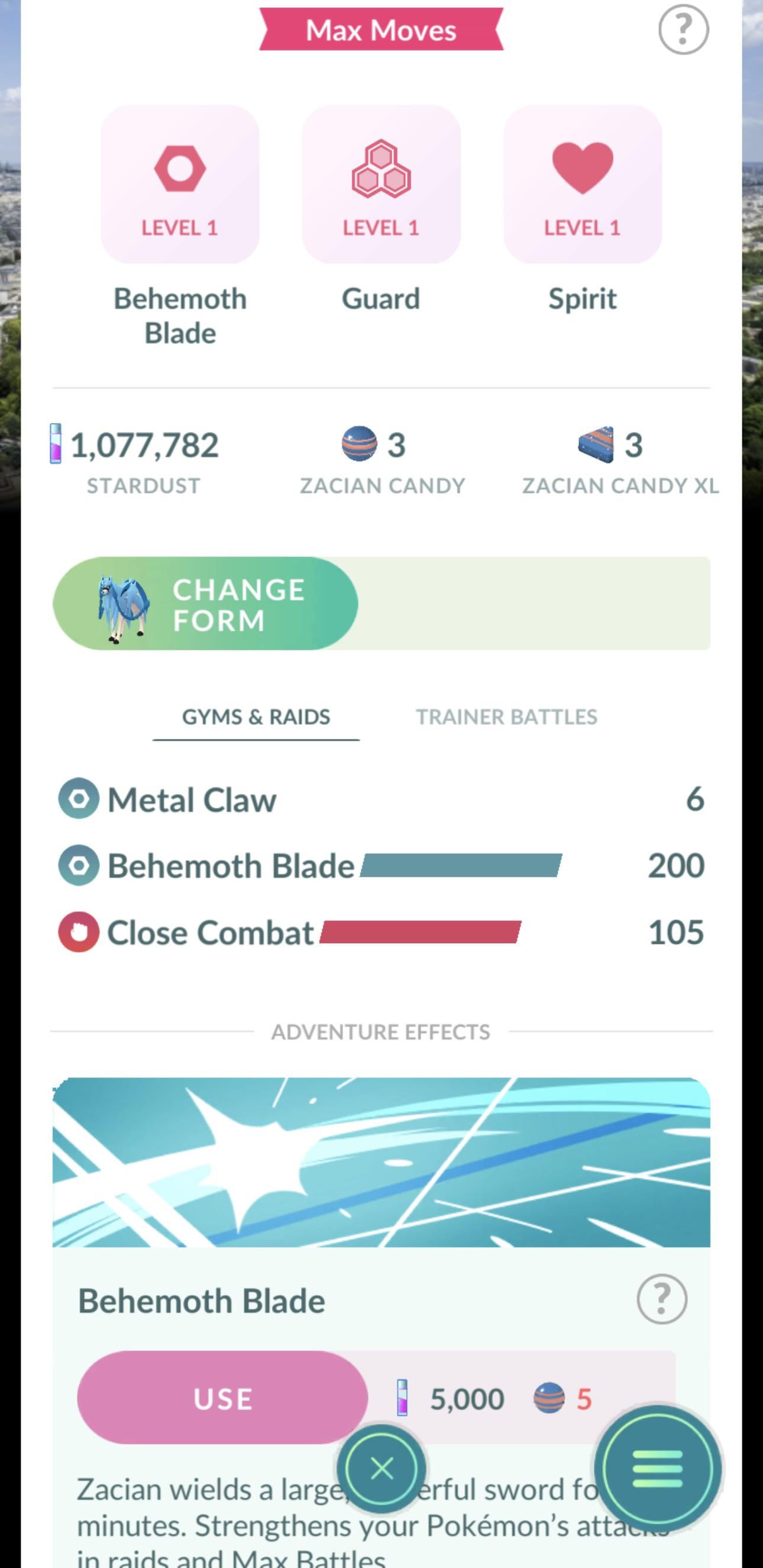Select the Guard max move tile
The image size is (763, 1568).
(x=381, y=184)
